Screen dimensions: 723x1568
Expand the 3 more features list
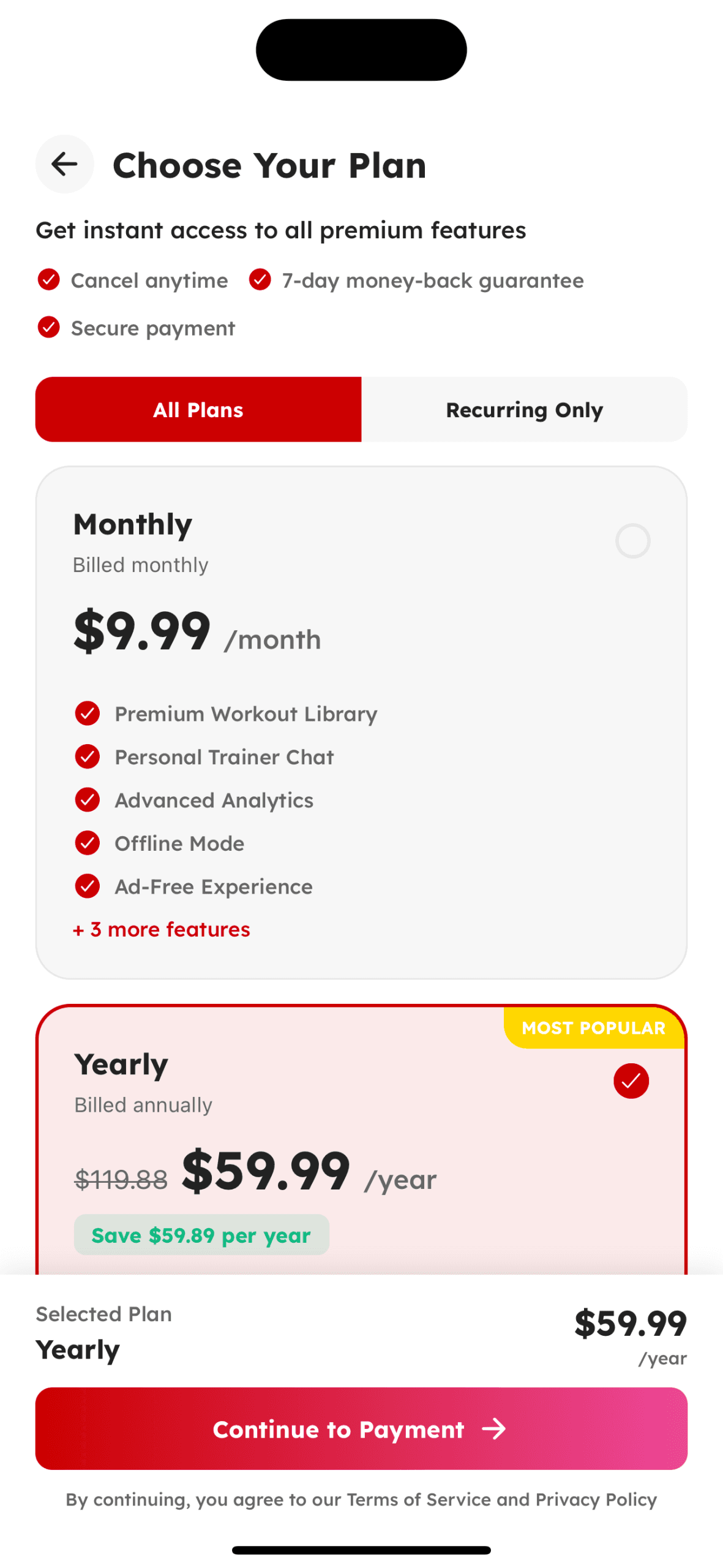point(161,929)
